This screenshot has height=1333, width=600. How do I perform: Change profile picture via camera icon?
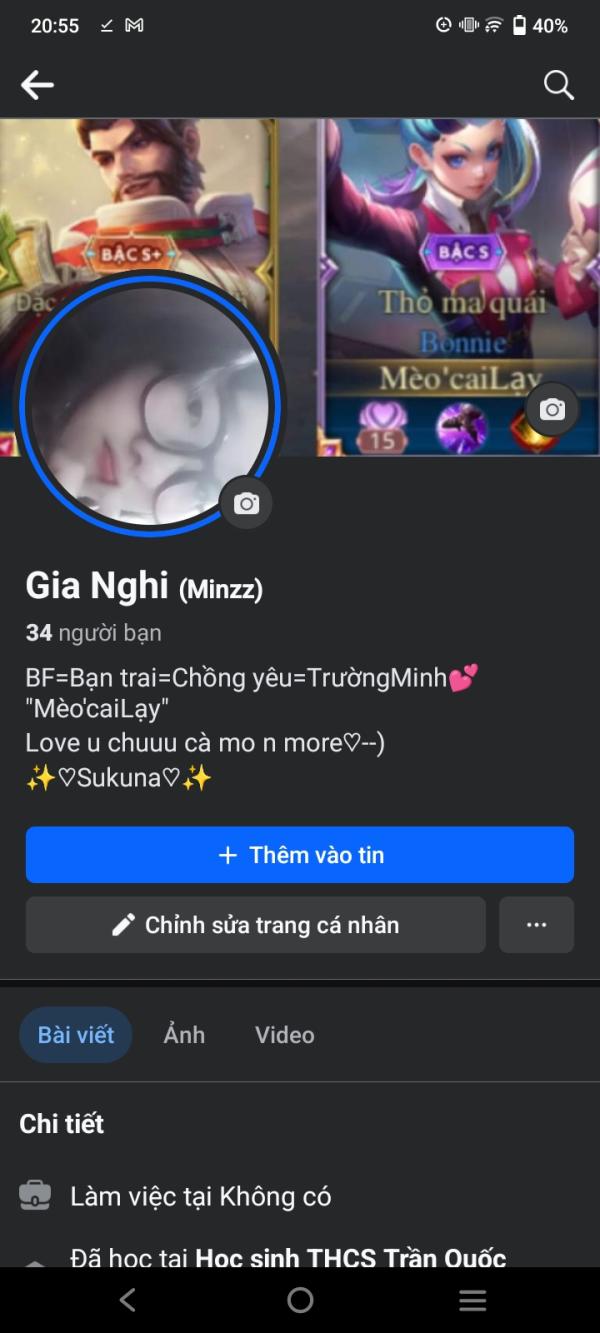246,504
